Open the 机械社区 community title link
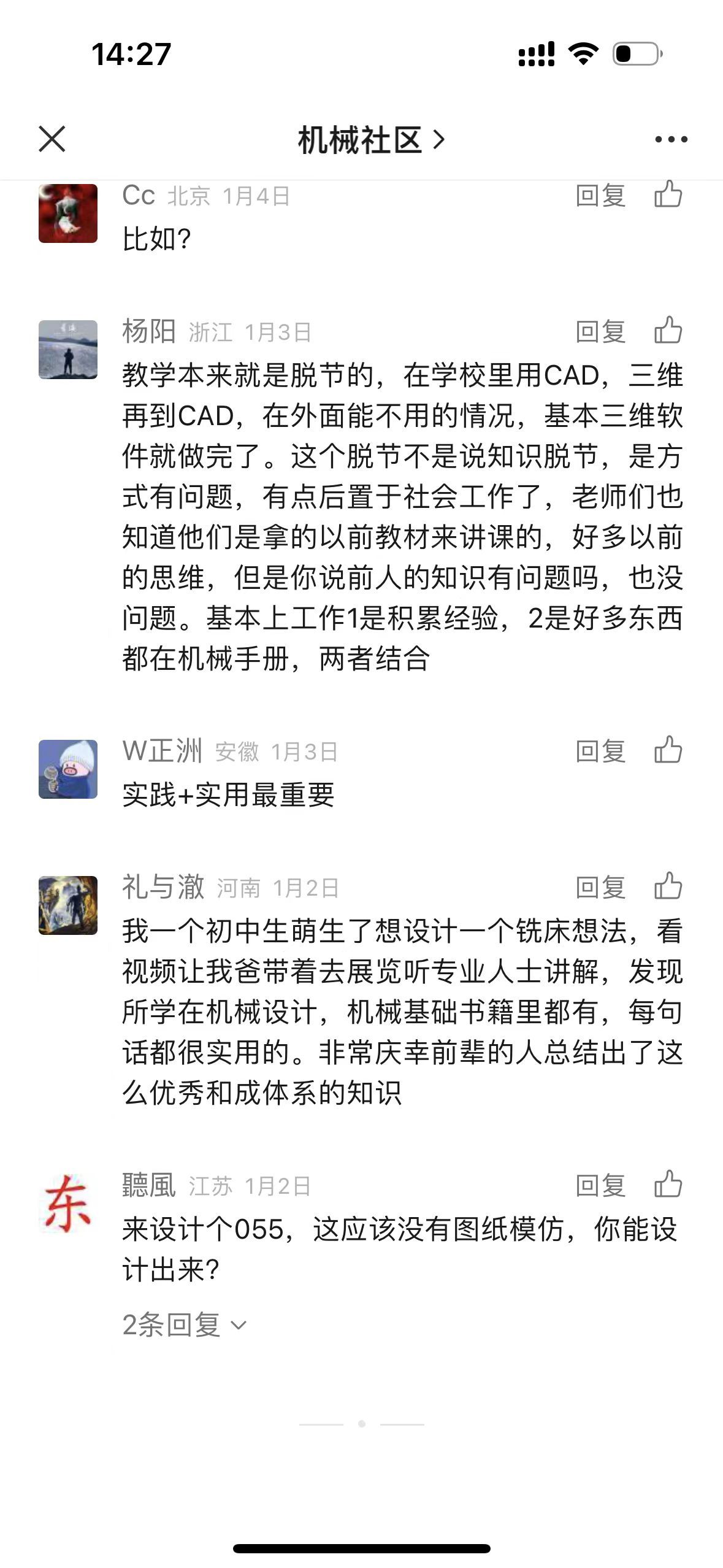 click(370, 140)
